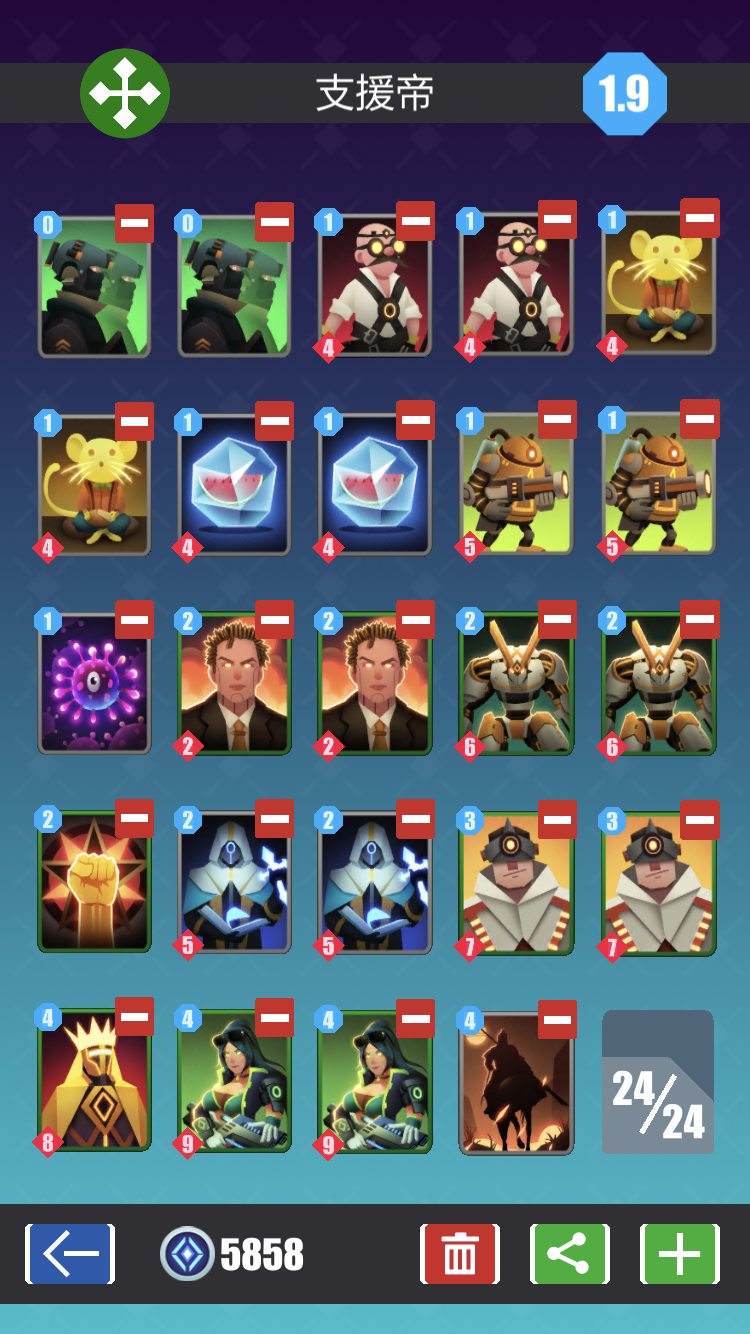Go back with the blue arrow button

click(70, 1254)
